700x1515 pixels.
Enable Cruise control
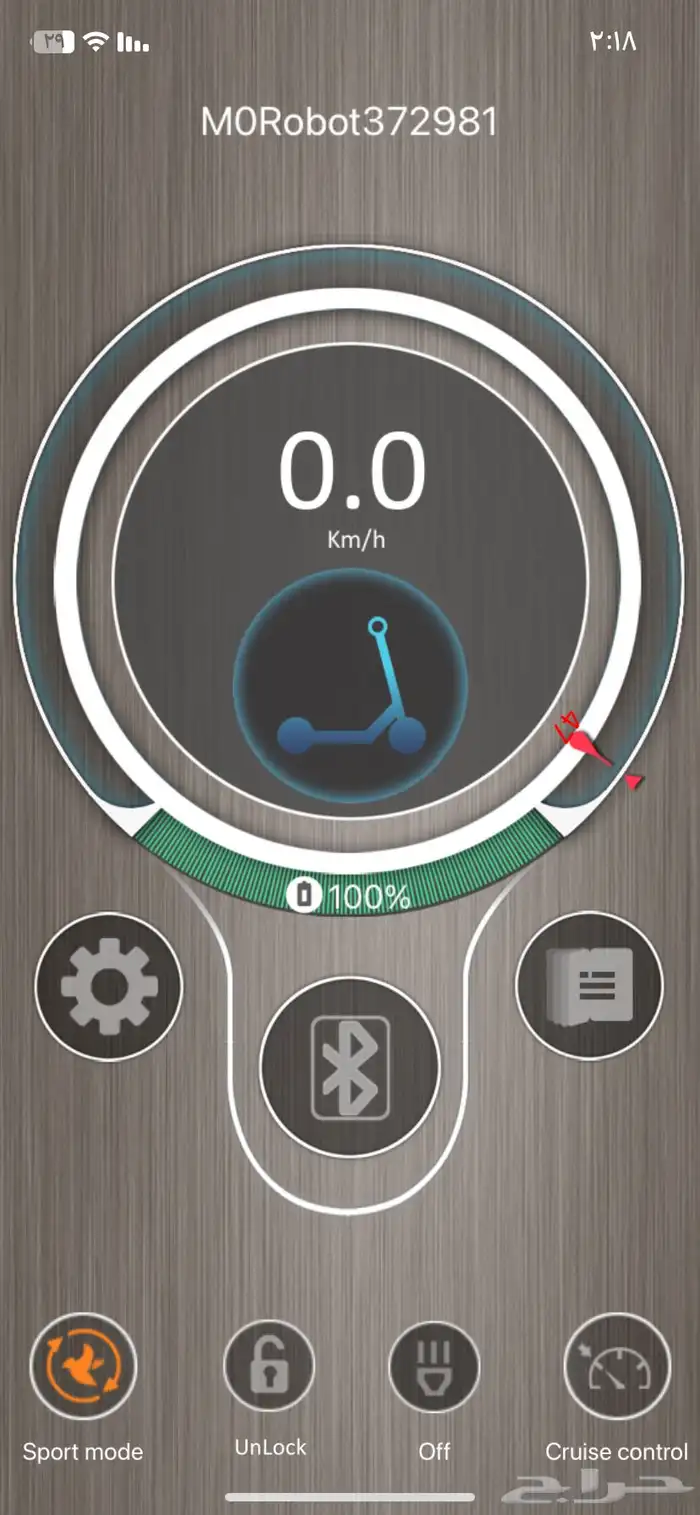(616, 1366)
